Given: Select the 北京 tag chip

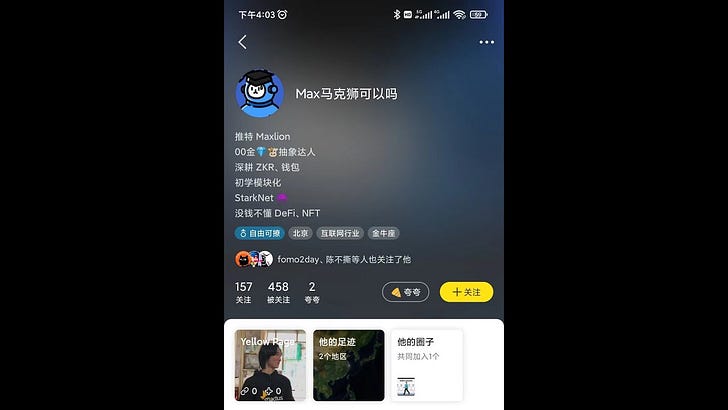Looking at the screenshot, I should coord(300,233).
